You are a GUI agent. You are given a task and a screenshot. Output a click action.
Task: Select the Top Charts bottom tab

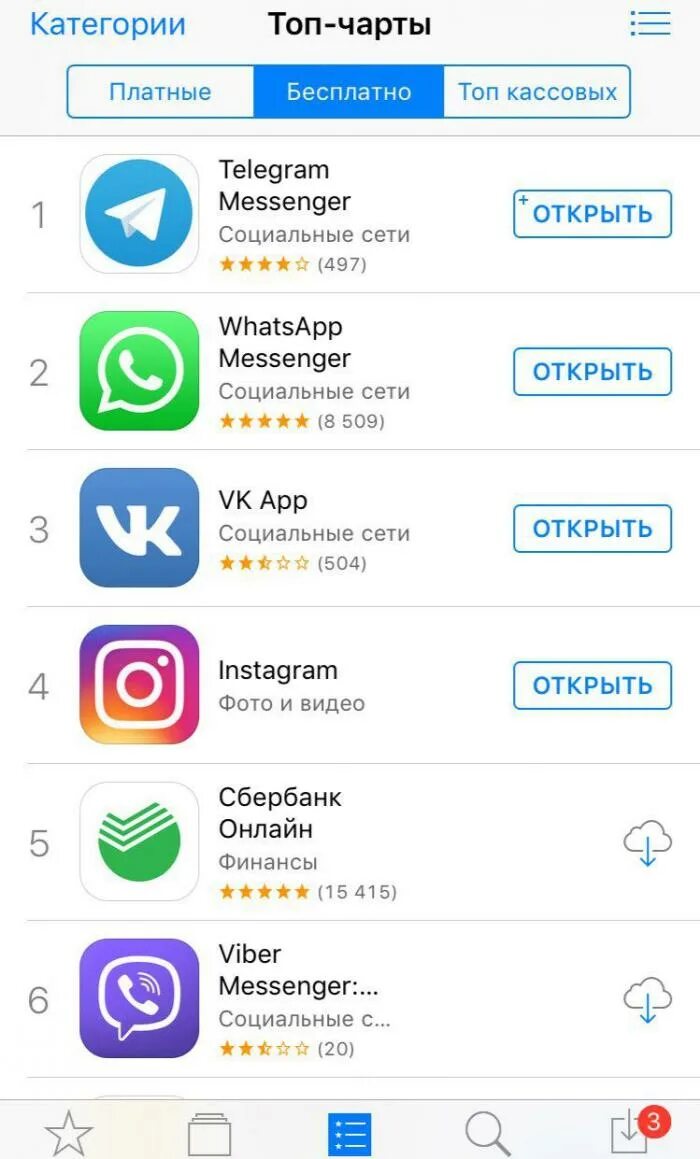coord(350,1134)
